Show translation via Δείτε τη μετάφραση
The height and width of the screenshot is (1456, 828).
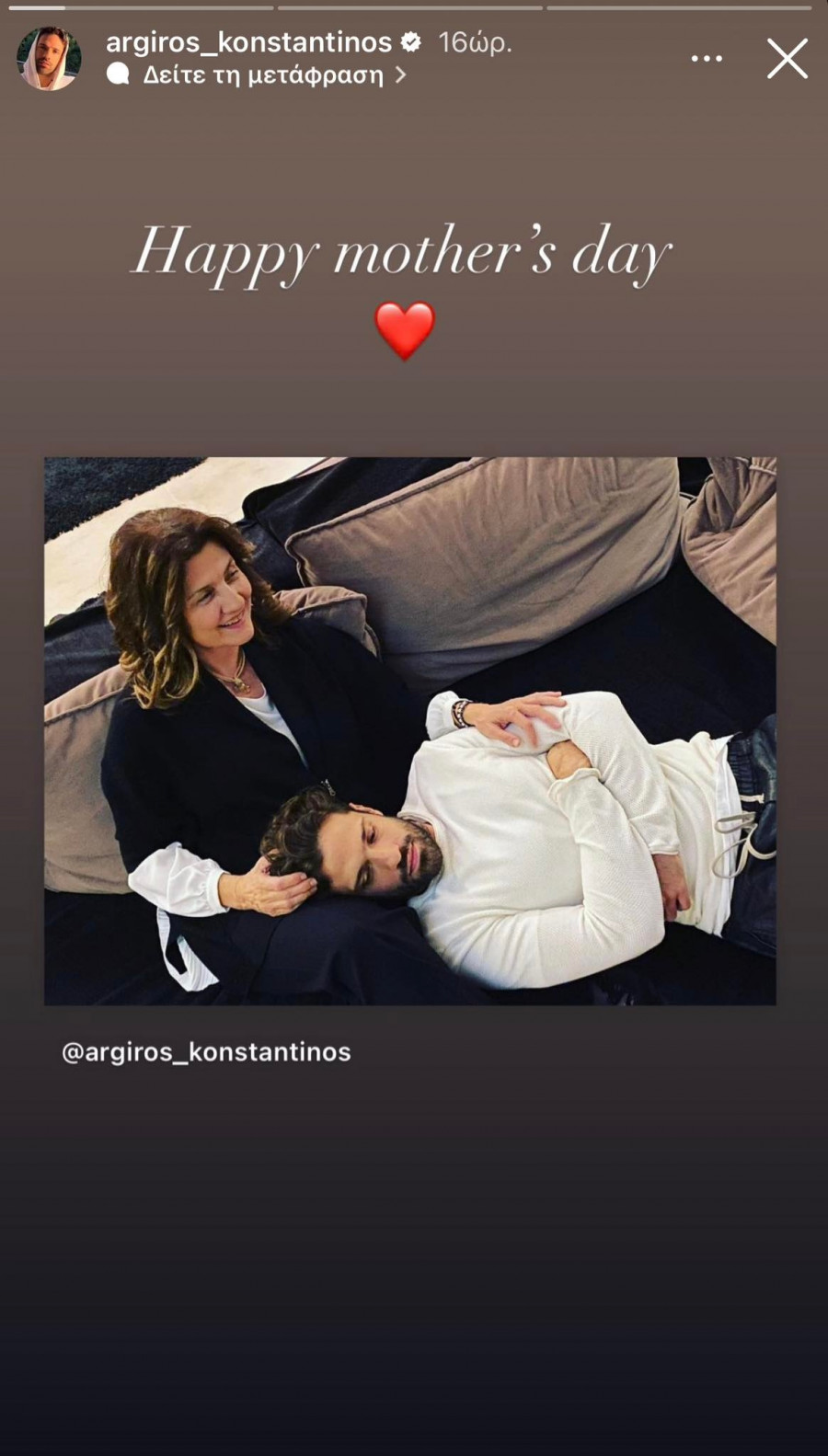(262, 75)
